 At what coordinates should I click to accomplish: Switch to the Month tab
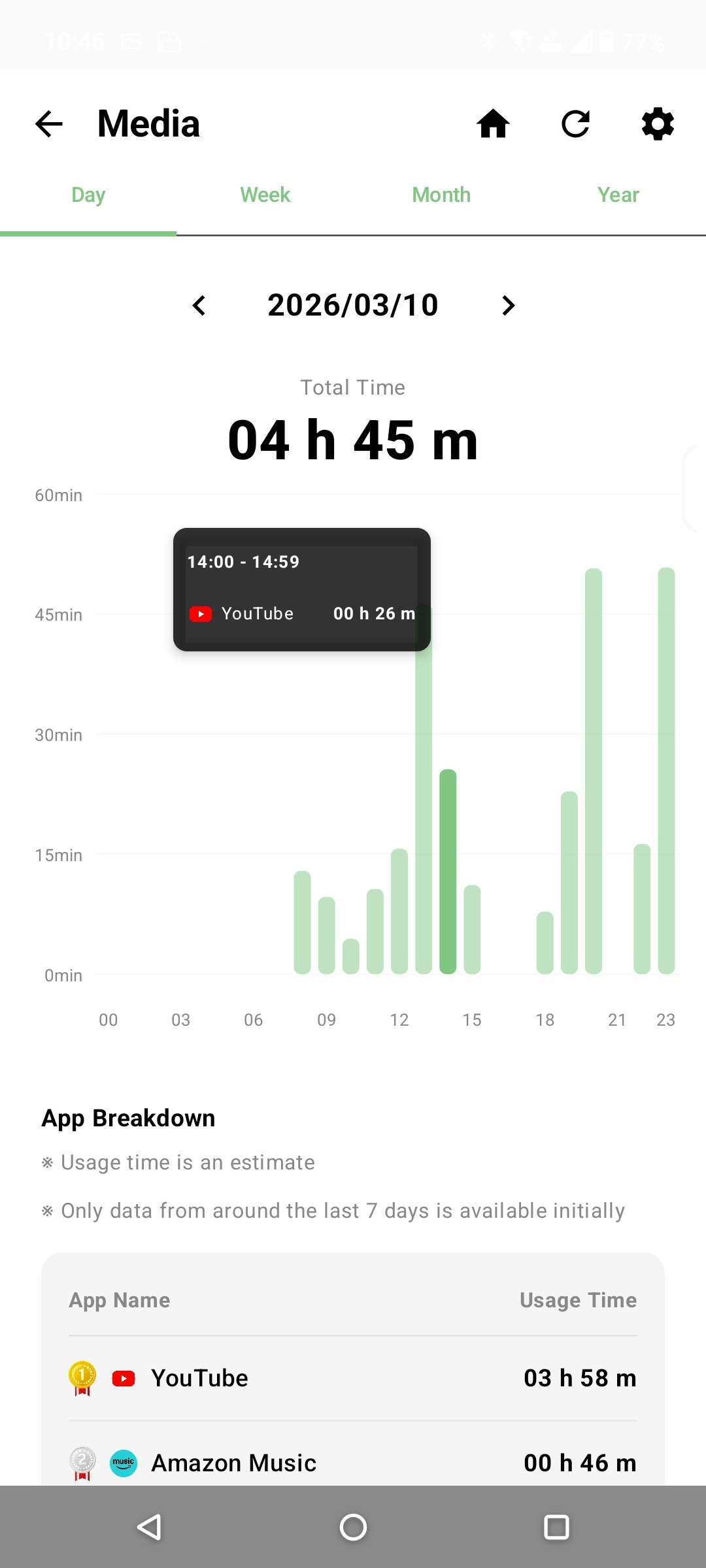(x=441, y=195)
